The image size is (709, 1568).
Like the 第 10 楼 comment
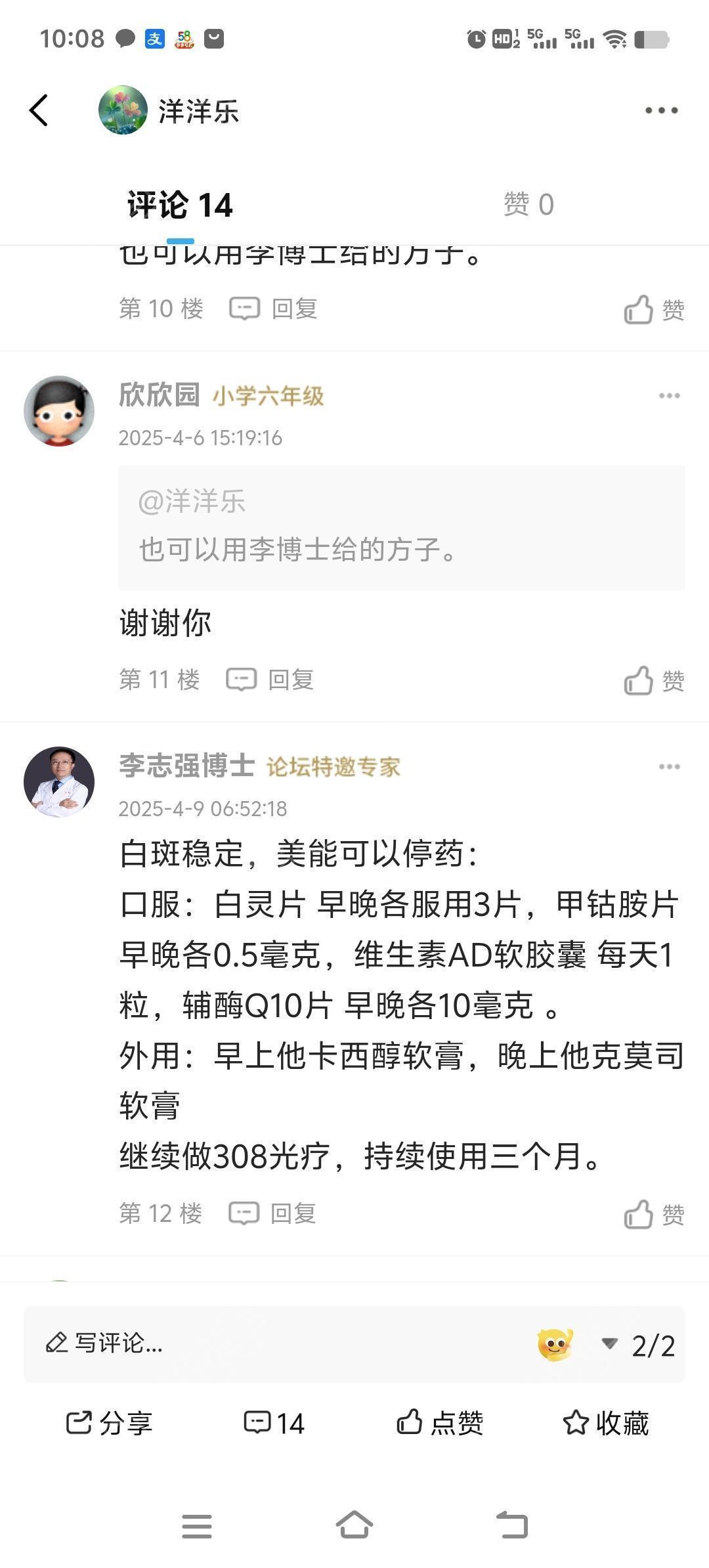point(654,310)
